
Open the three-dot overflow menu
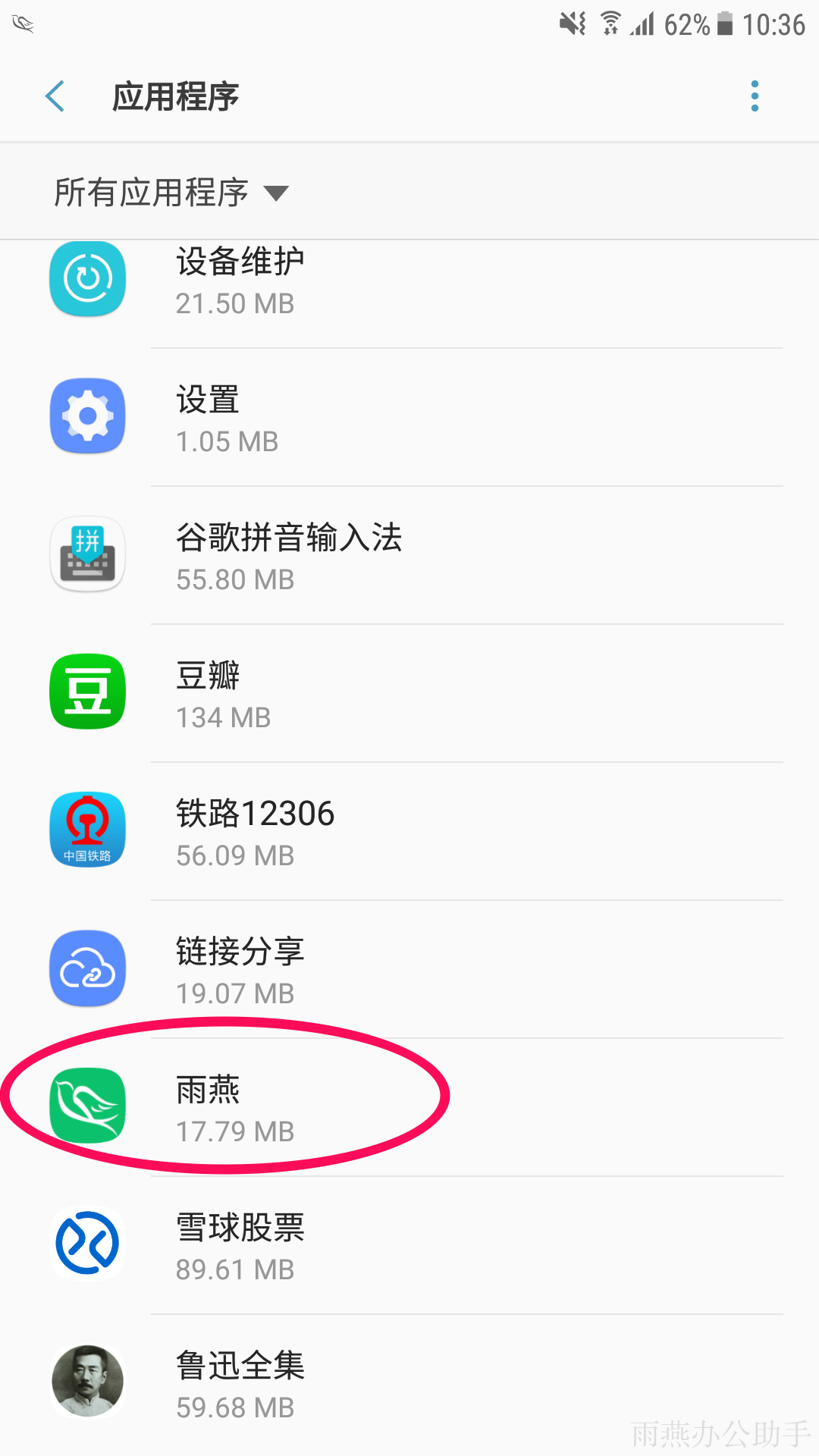click(755, 97)
